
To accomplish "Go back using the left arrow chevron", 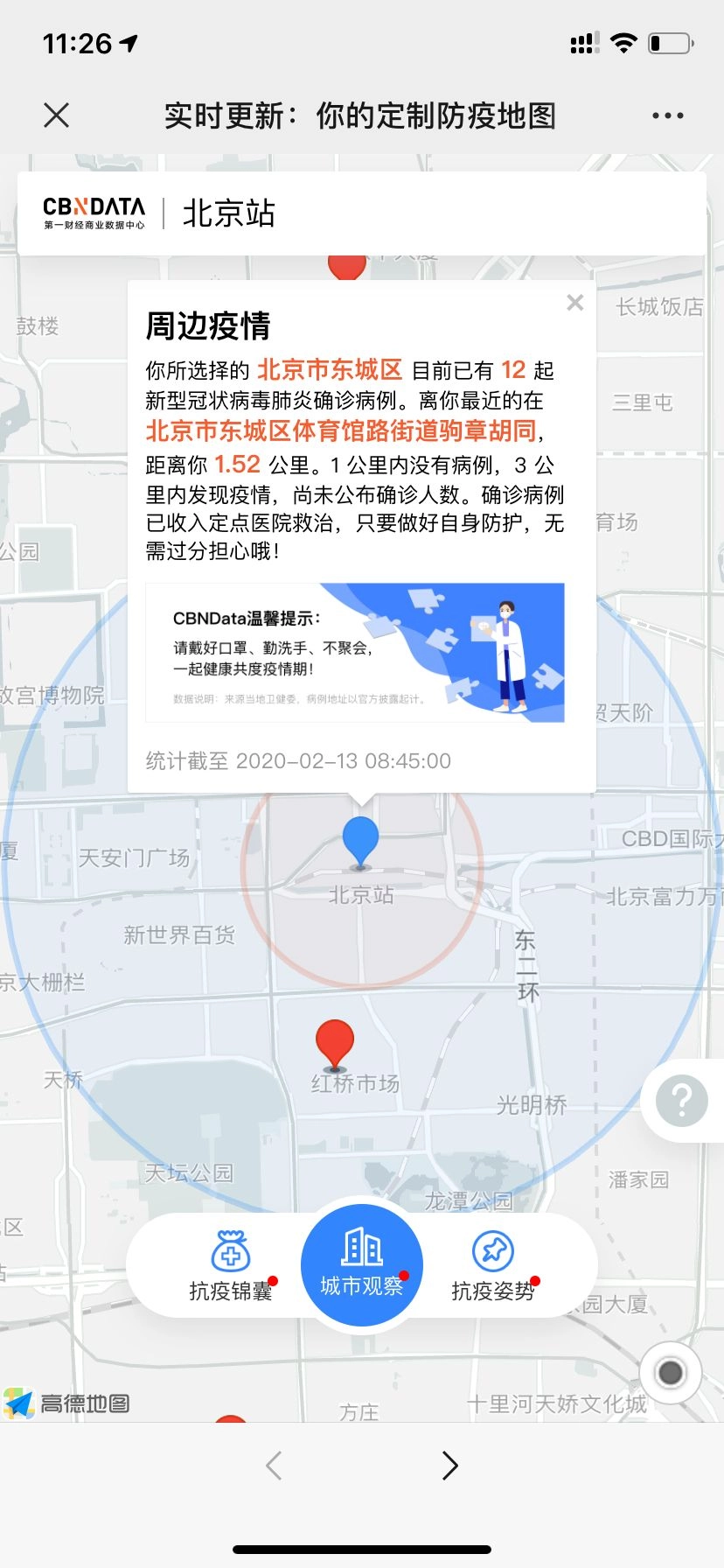I will 273,1466.
